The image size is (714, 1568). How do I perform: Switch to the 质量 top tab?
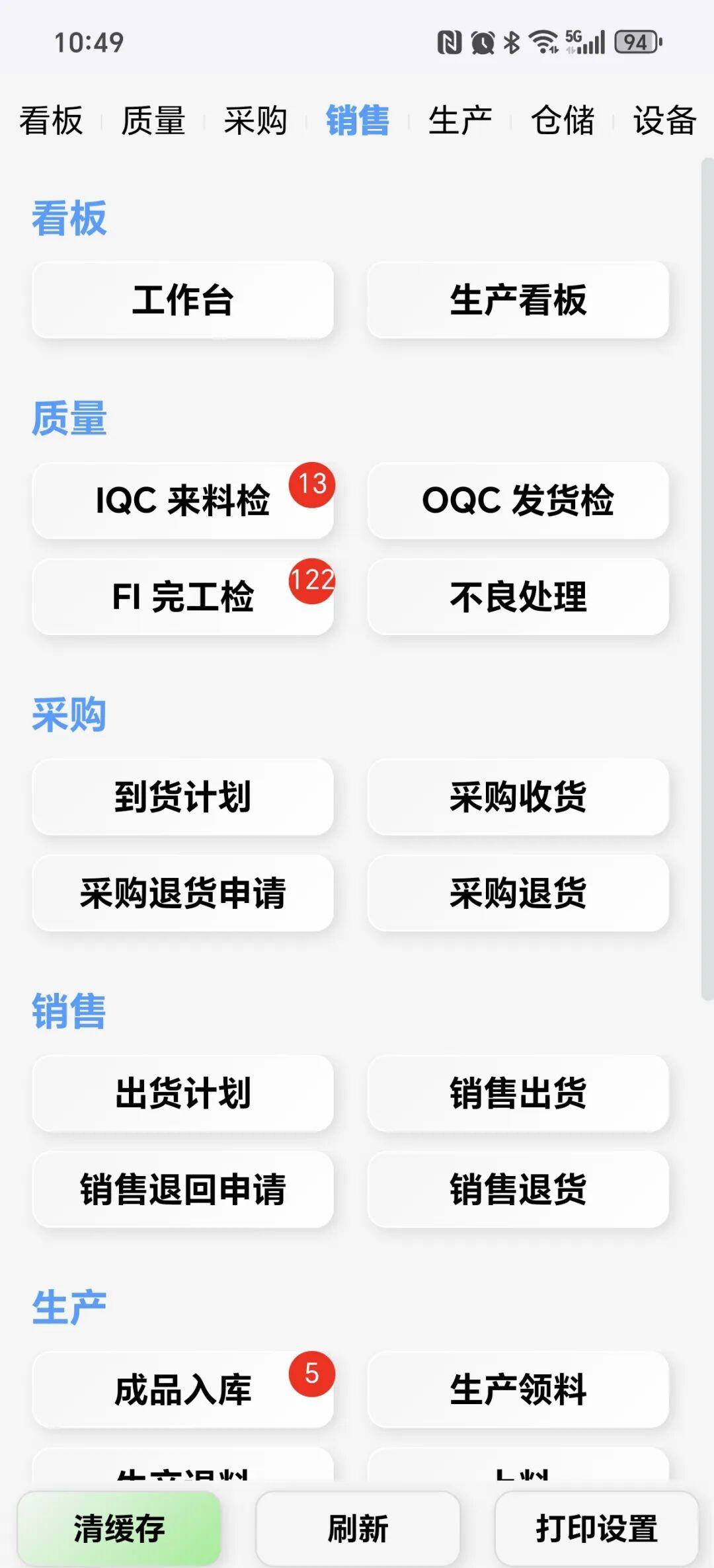153,121
